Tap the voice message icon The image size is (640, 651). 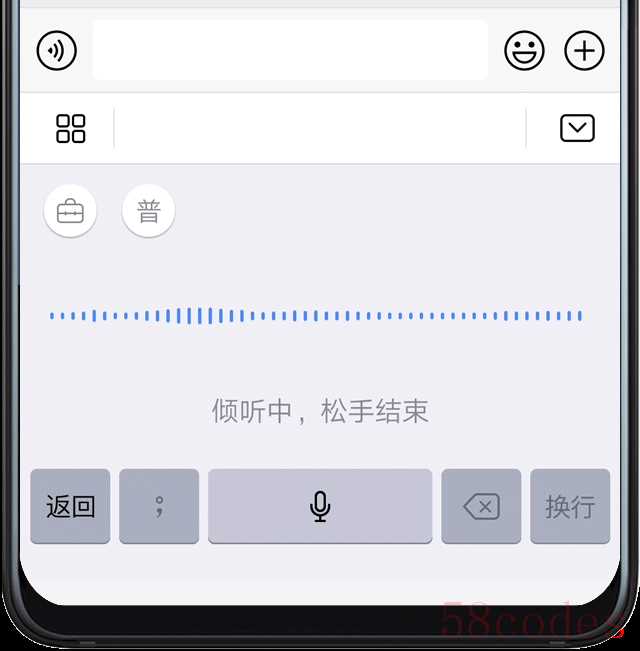[x=57, y=50]
